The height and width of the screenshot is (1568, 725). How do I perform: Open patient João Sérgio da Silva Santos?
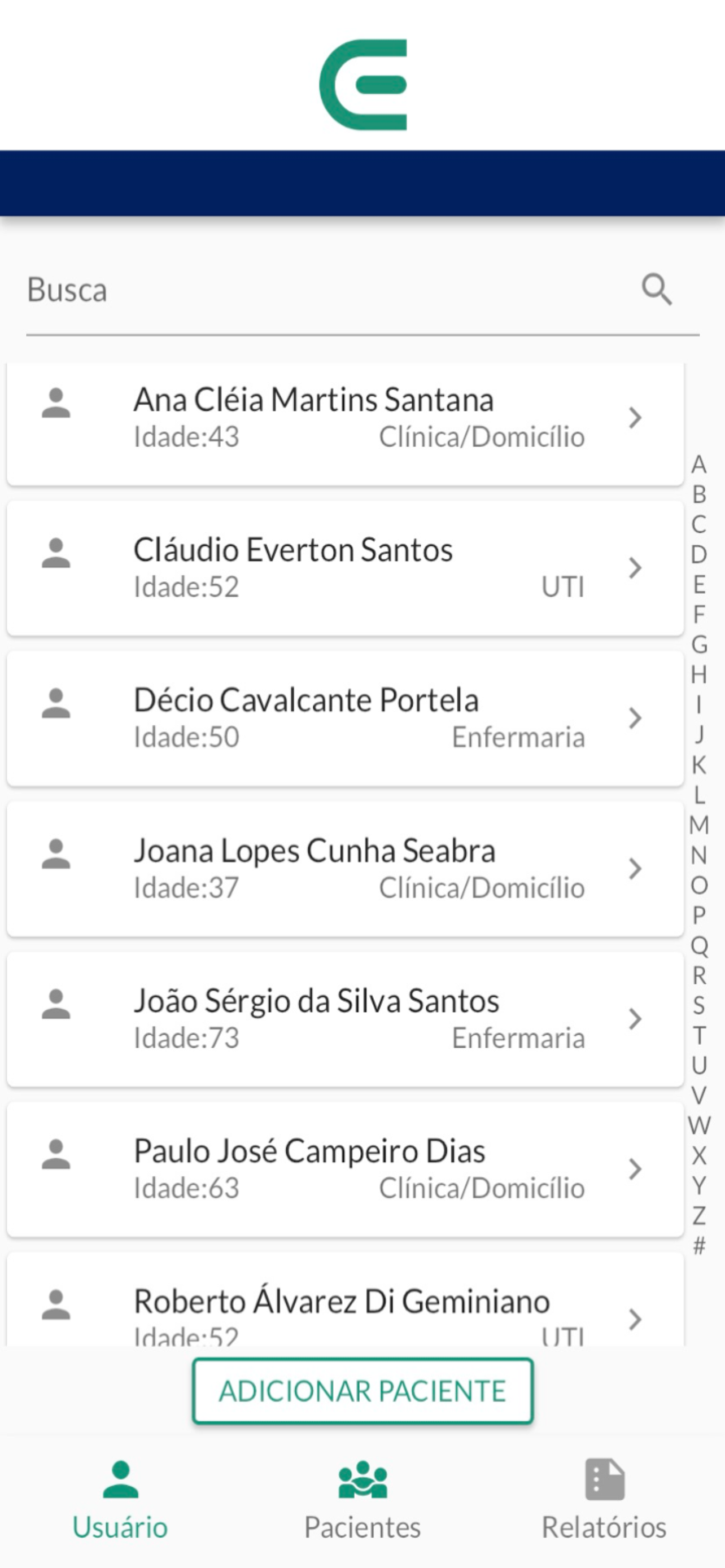click(x=345, y=1019)
